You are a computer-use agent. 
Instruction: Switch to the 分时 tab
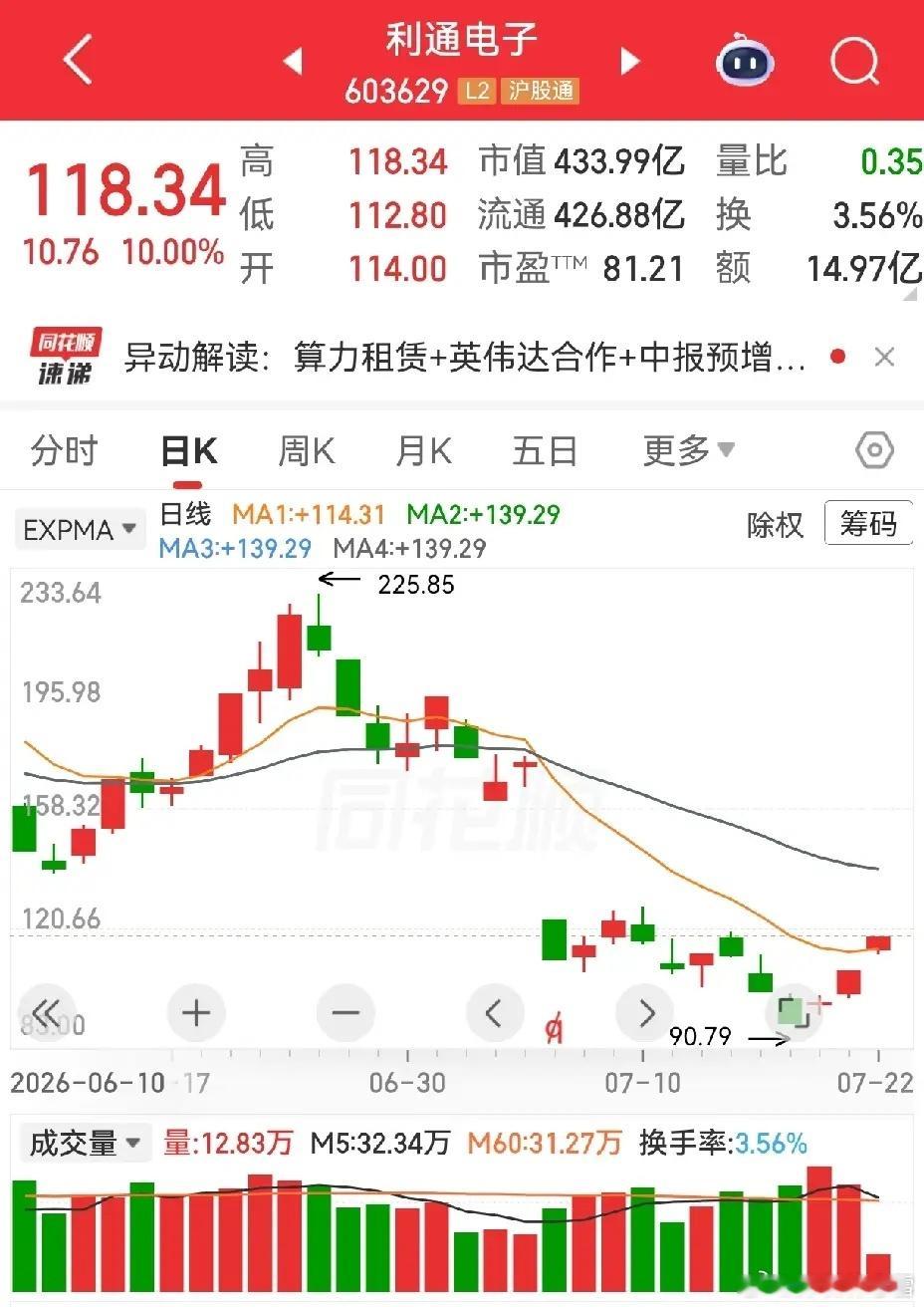(x=64, y=451)
